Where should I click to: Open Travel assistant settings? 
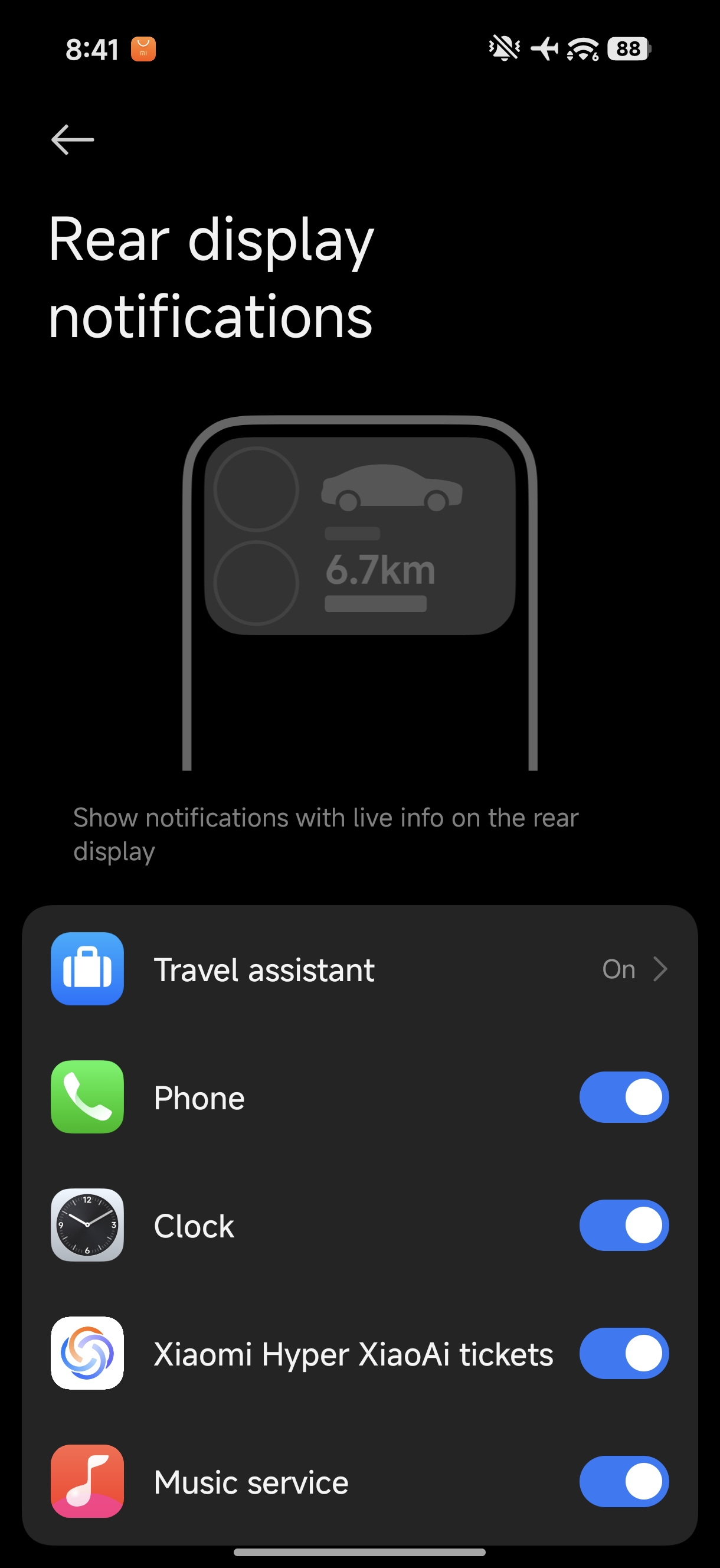click(359, 969)
